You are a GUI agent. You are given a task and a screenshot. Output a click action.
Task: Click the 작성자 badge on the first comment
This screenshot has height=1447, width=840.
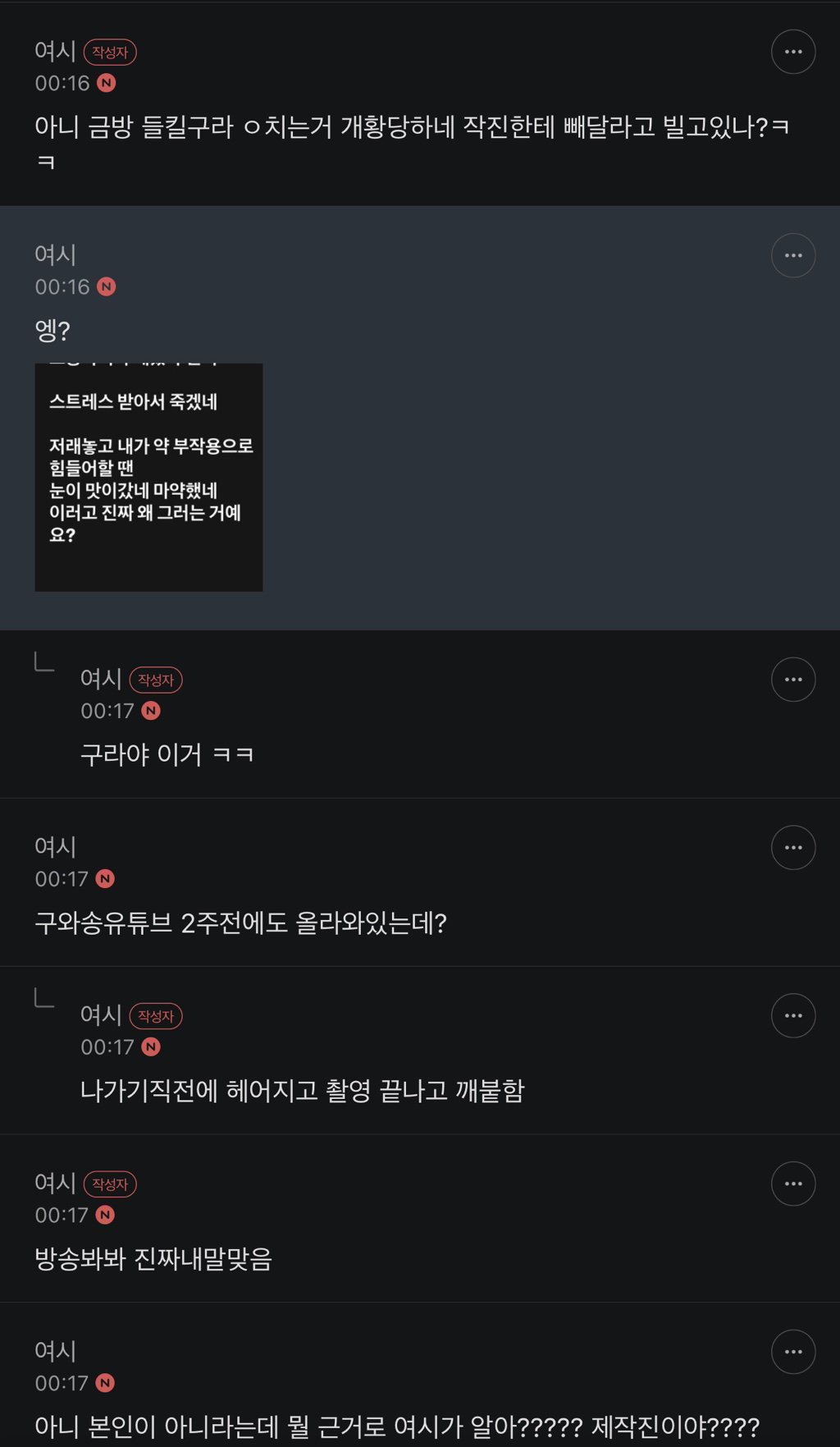(x=111, y=51)
